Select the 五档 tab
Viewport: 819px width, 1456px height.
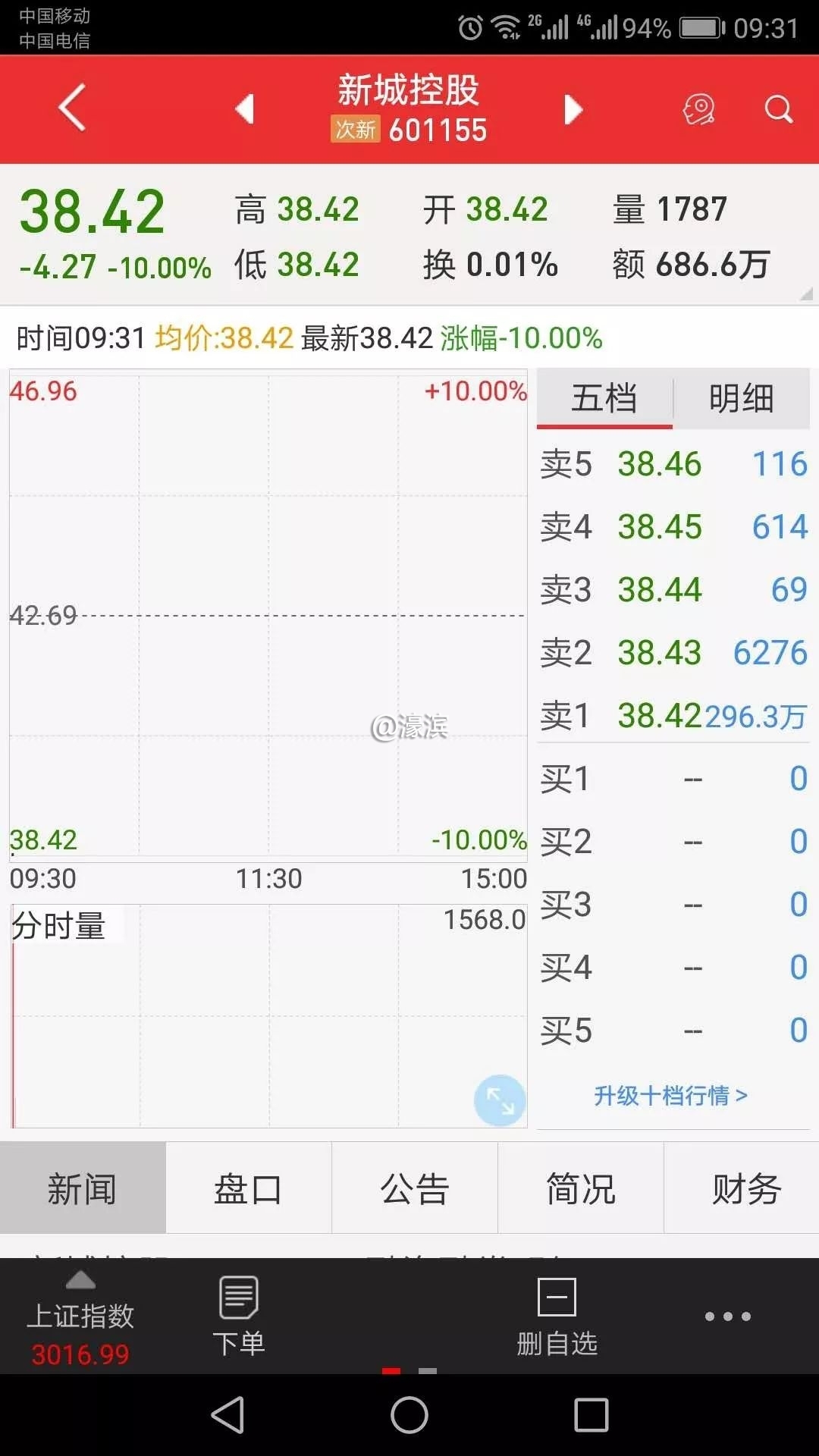point(604,399)
